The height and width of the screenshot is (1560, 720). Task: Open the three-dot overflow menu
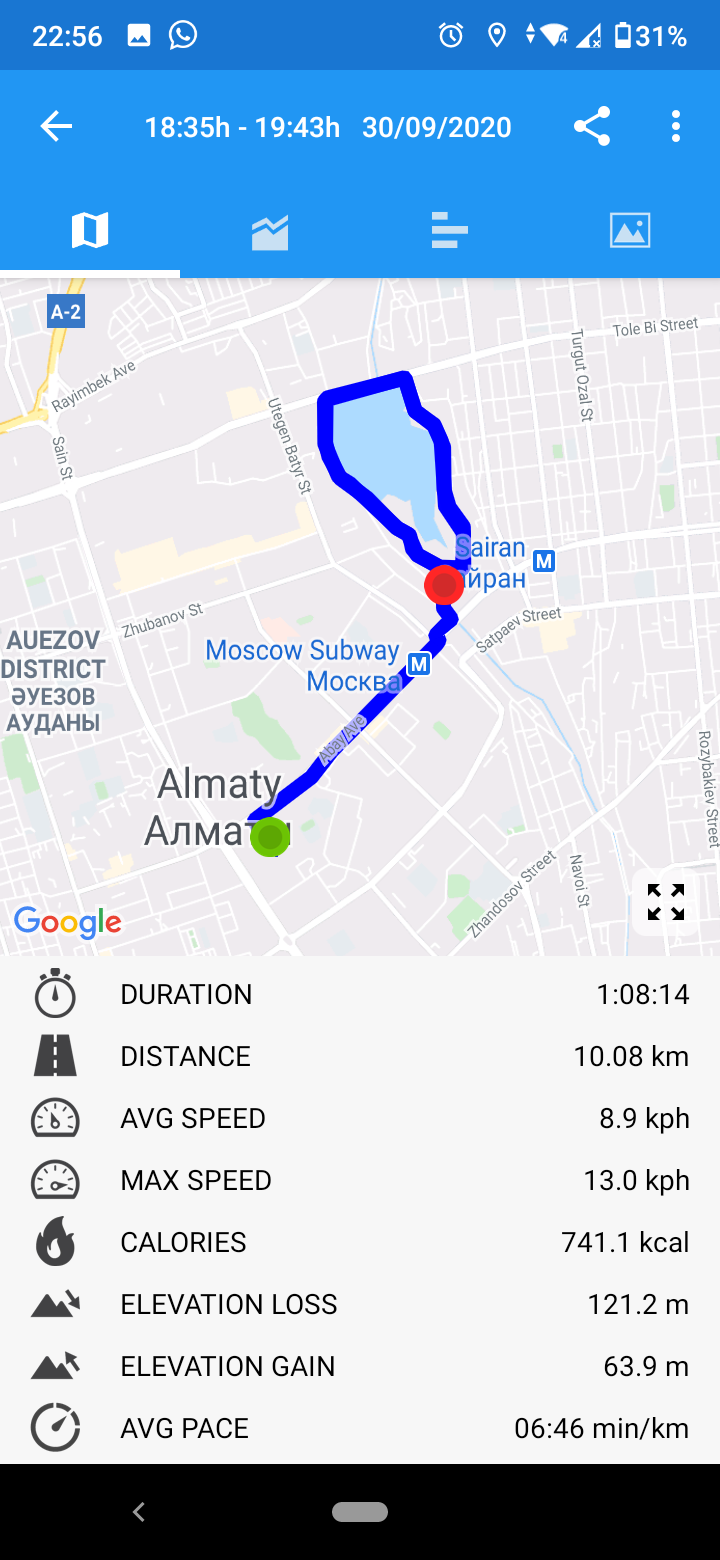(x=676, y=127)
